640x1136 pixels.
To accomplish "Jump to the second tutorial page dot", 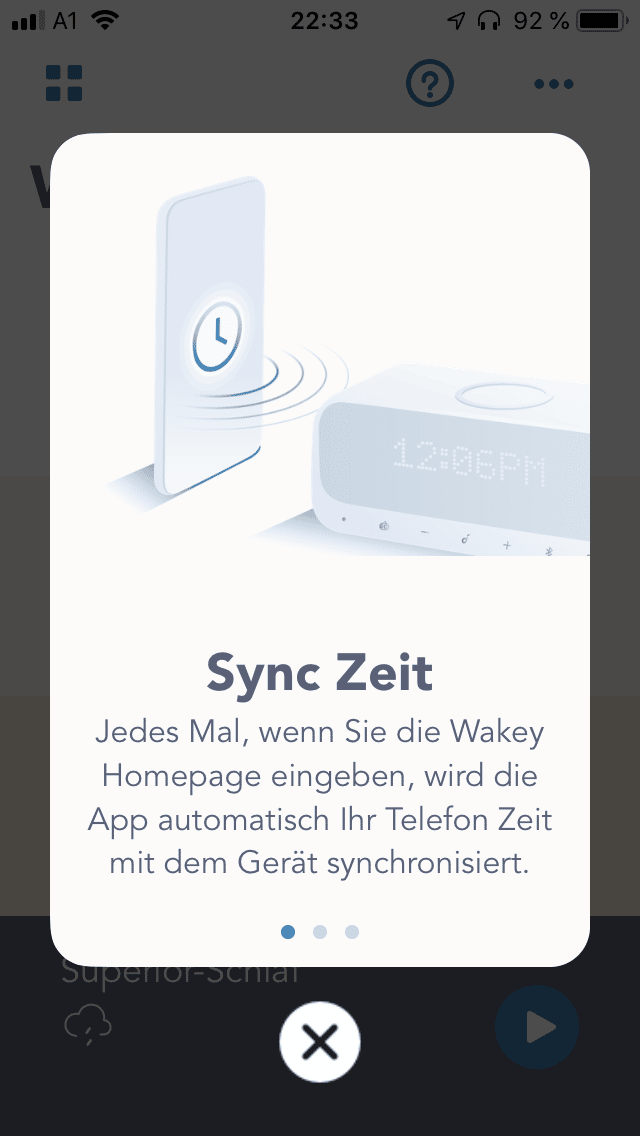I will (x=320, y=932).
